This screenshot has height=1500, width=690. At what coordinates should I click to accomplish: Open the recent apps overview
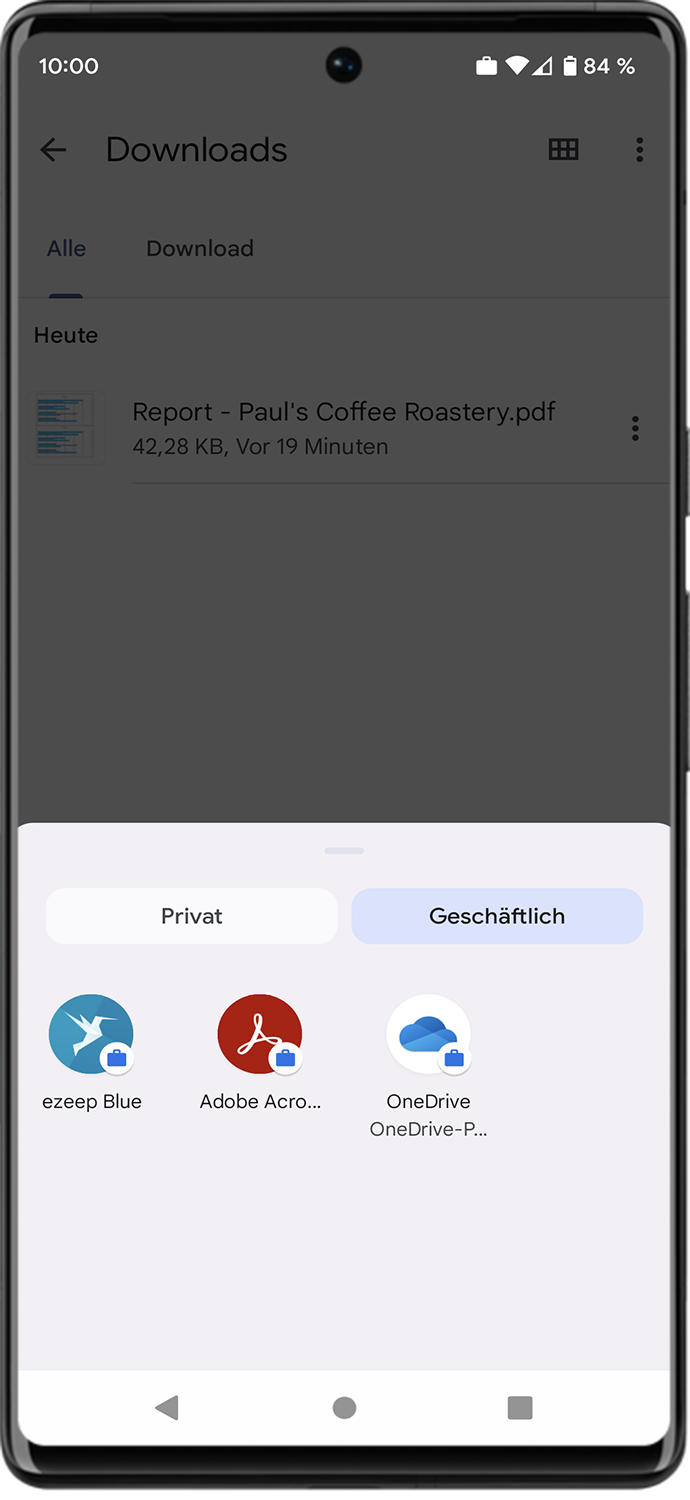click(520, 1408)
